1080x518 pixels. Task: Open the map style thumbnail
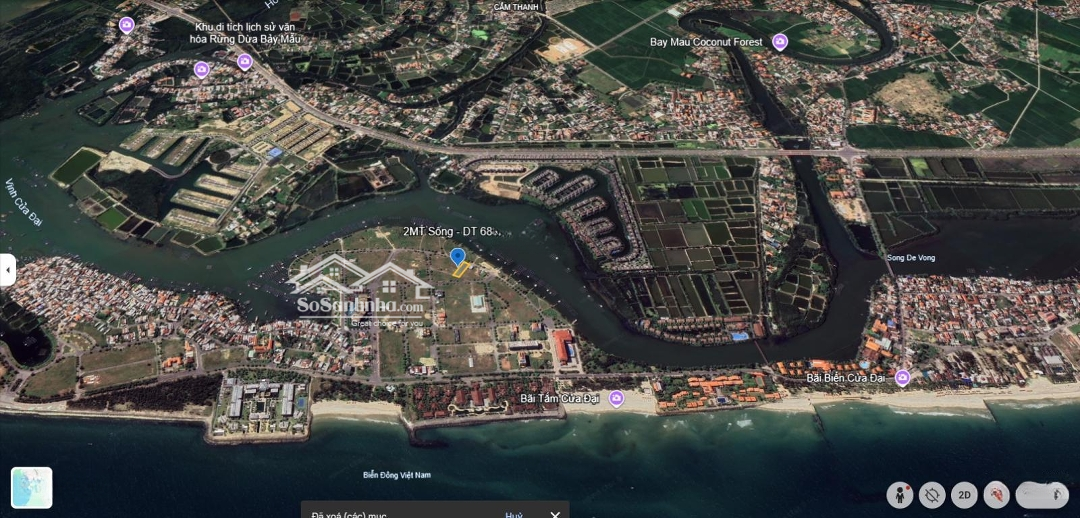click(x=32, y=488)
